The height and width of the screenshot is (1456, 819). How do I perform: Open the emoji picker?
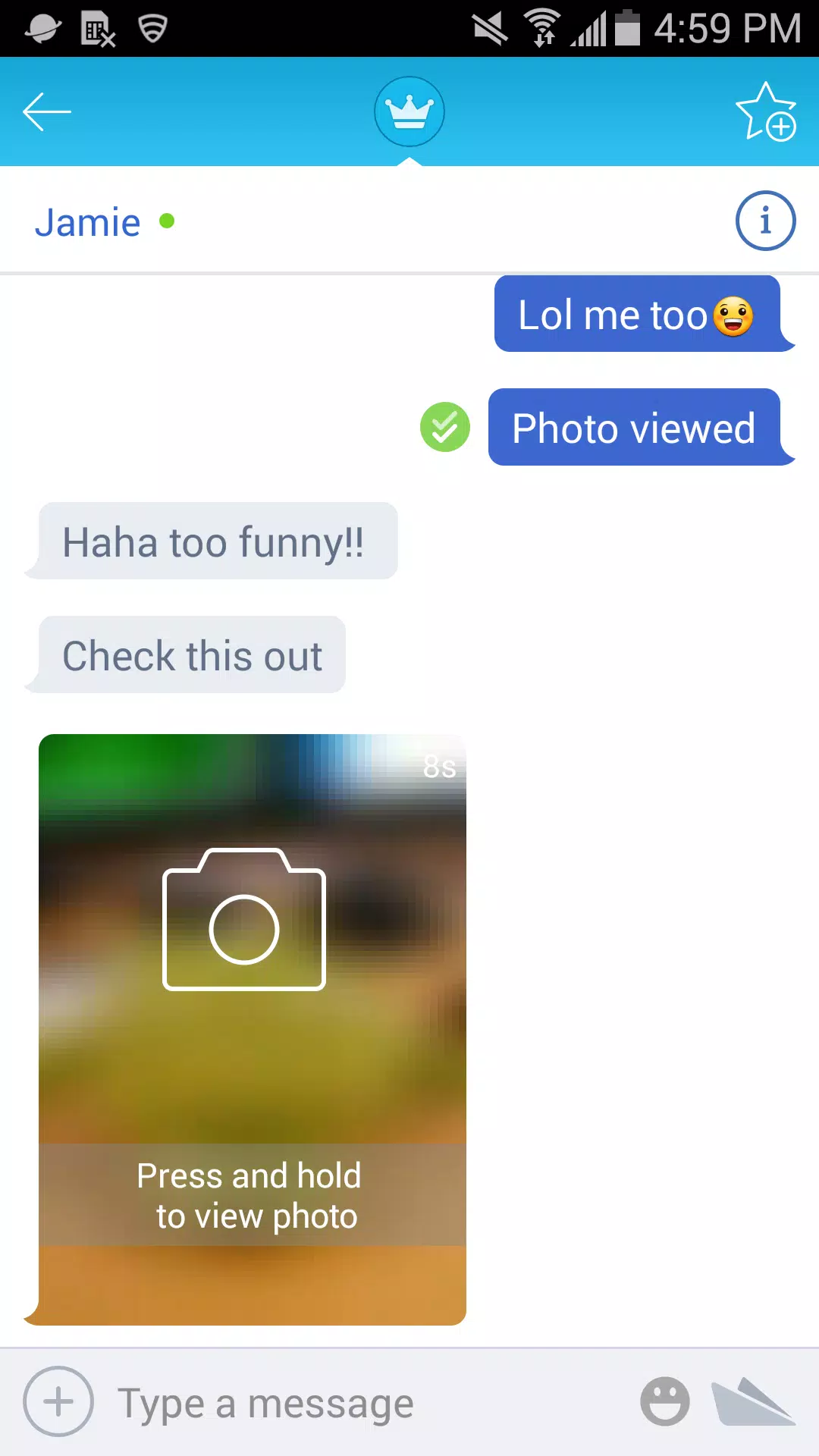tap(665, 1401)
